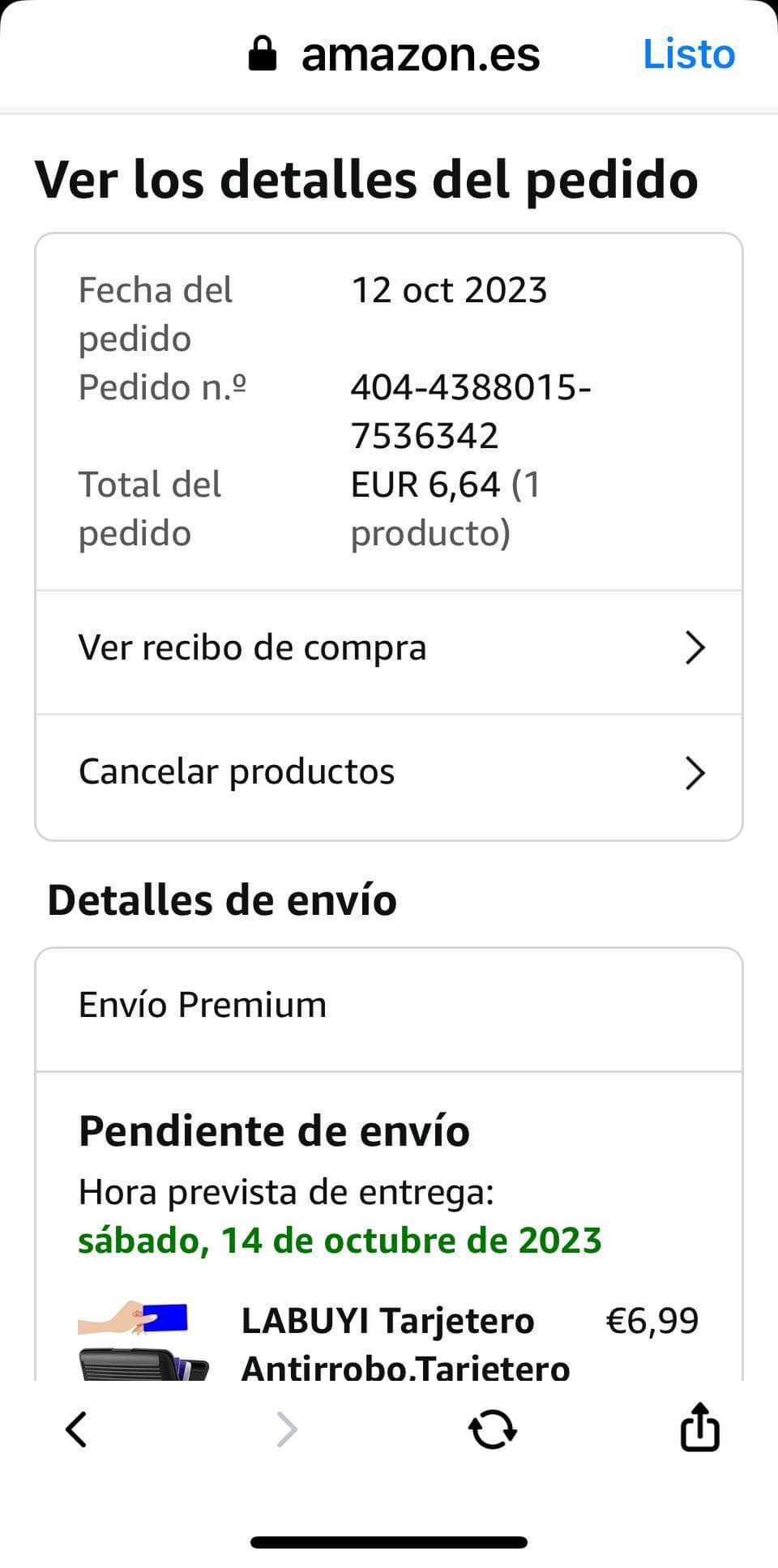Open the share sheet
Viewport: 778px width, 1568px height.
point(699,1428)
